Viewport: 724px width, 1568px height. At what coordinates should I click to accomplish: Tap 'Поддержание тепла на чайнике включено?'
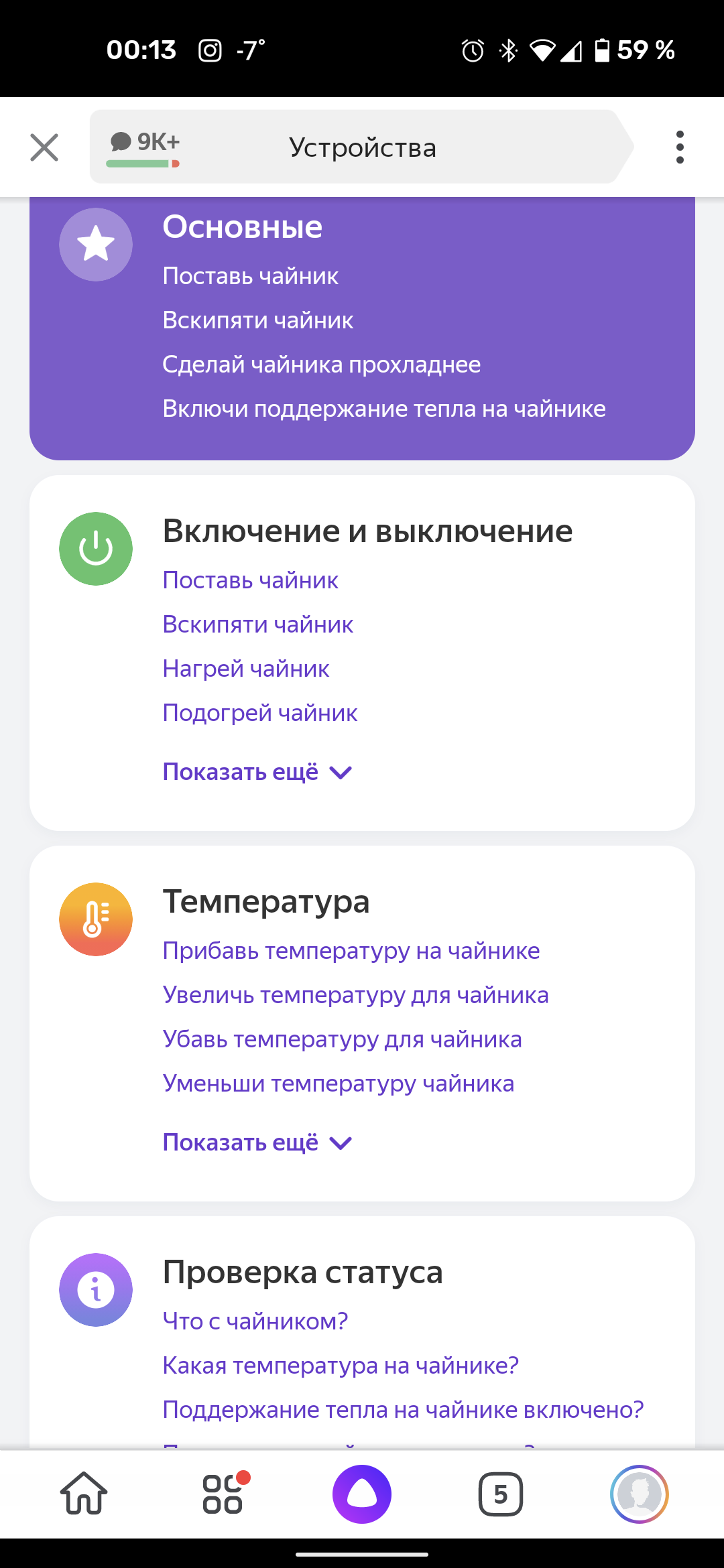(x=402, y=1410)
